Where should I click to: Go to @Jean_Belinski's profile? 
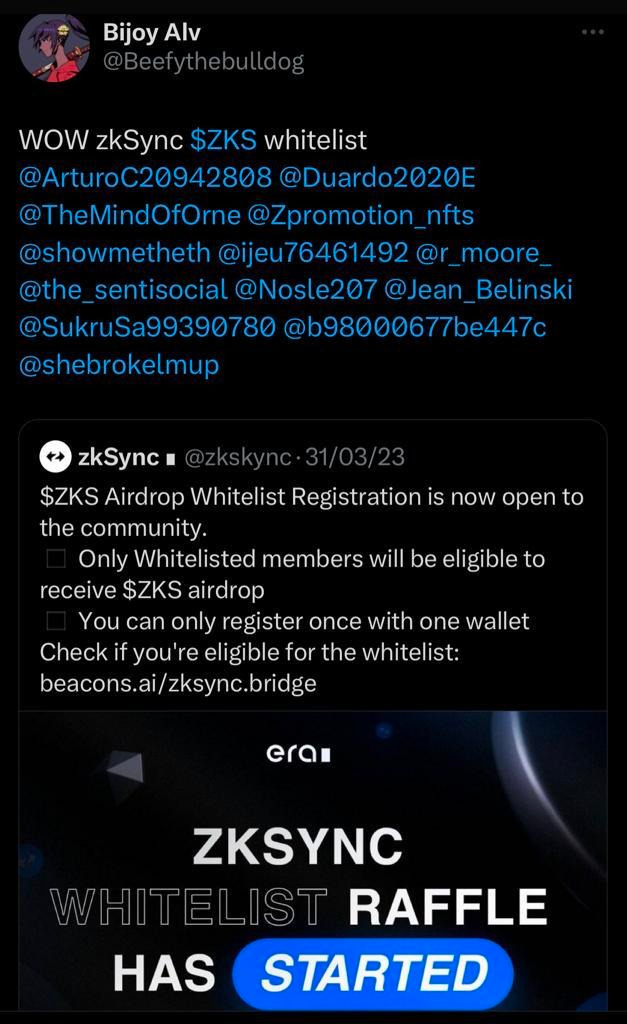(x=478, y=289)
